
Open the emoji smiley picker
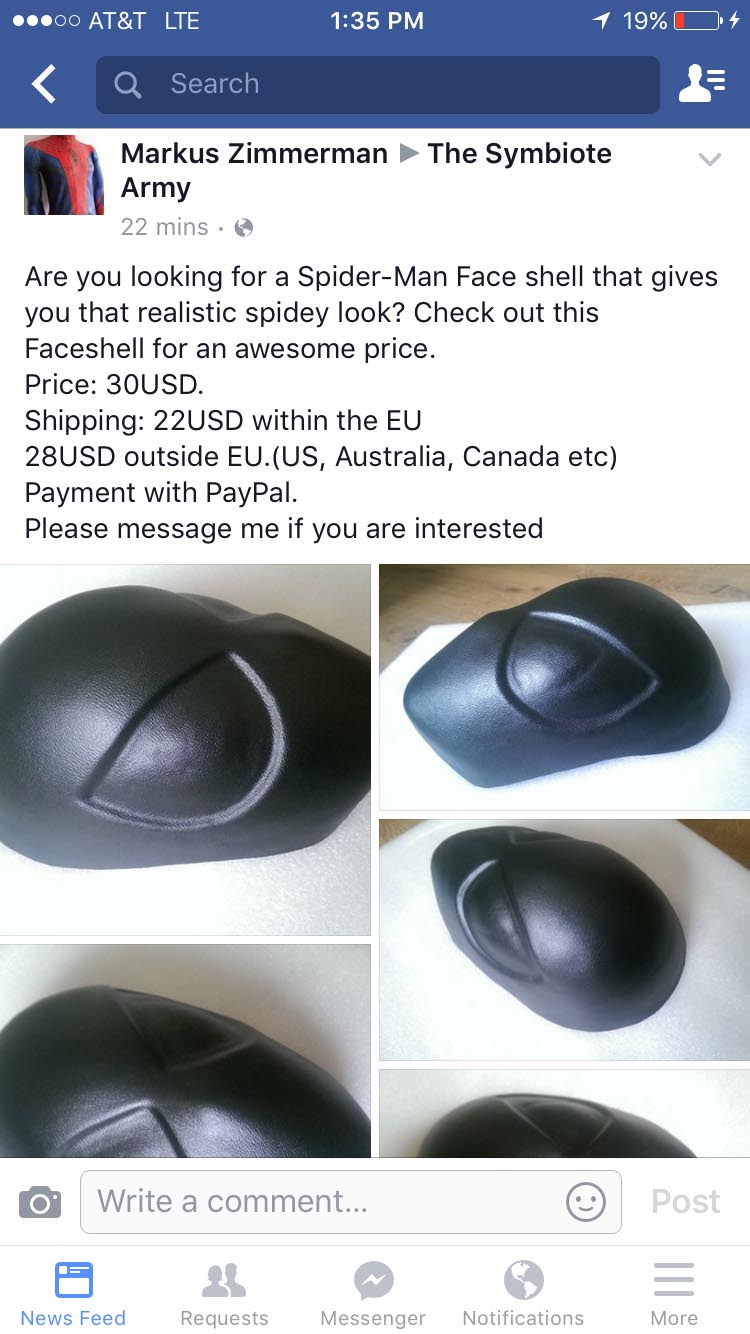click(x=586, y=1202)
